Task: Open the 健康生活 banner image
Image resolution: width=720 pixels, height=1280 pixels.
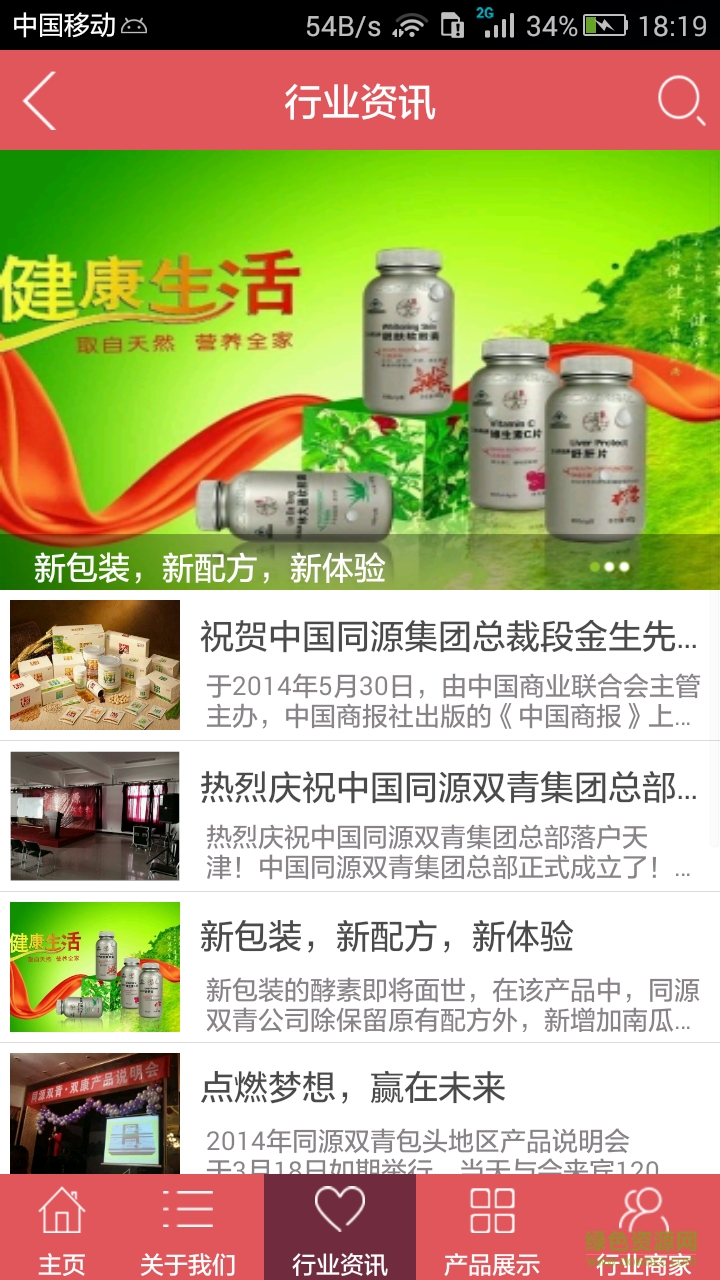Action: point(360,350)
